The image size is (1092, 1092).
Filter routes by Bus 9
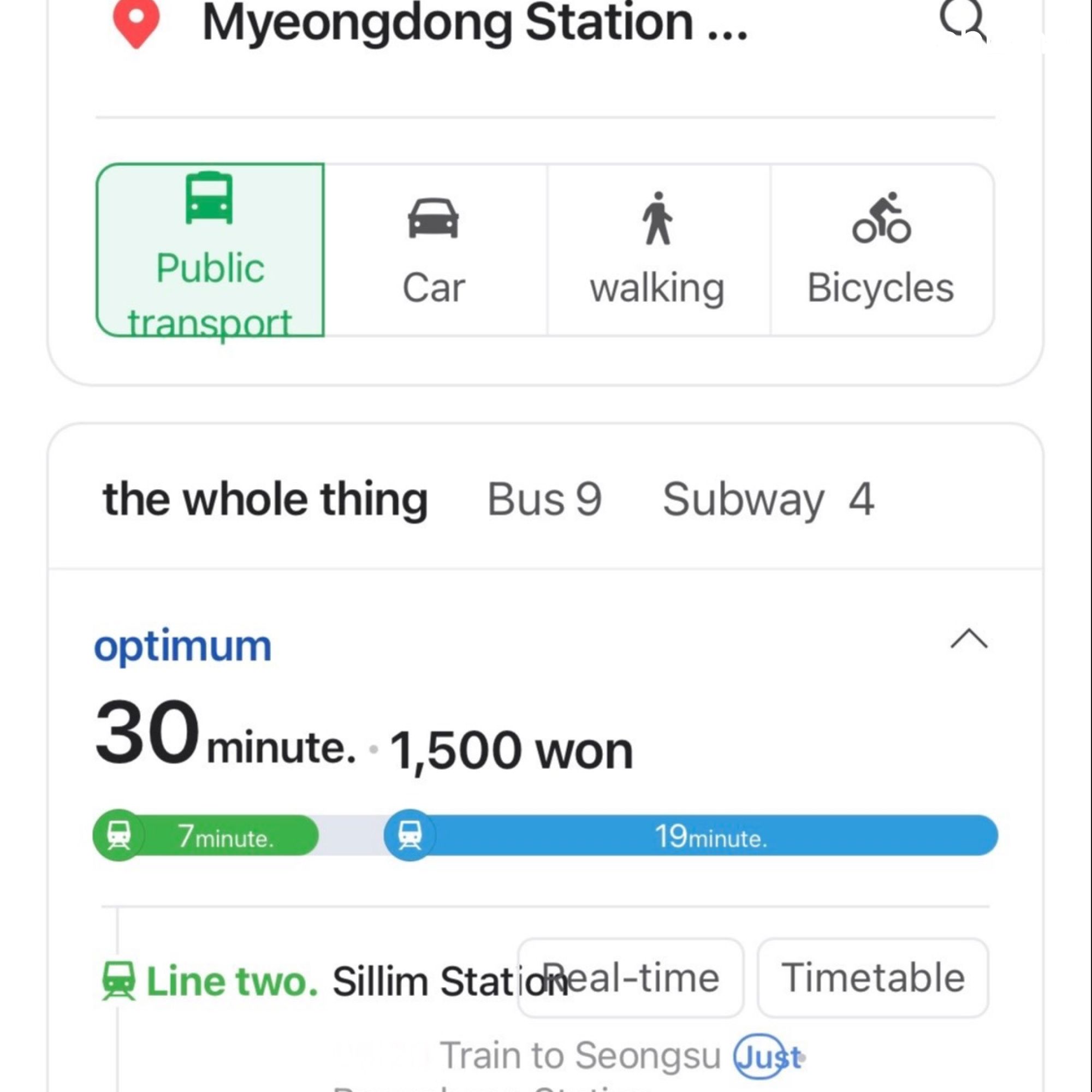(544, 500)
